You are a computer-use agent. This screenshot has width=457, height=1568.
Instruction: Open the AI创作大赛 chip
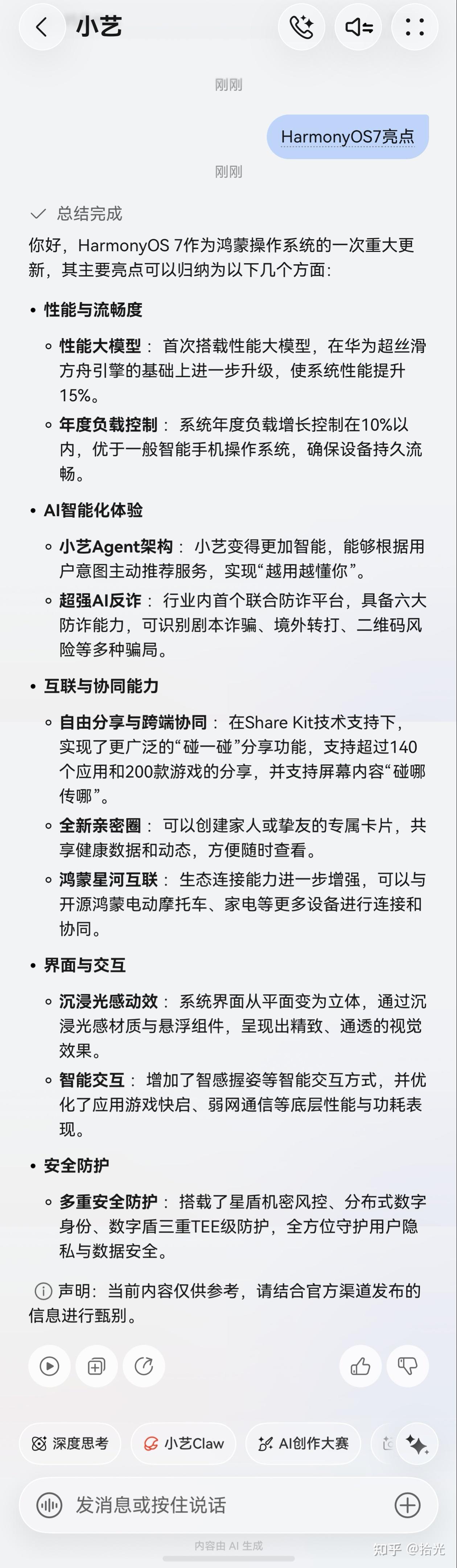[x=303, y=1443]
